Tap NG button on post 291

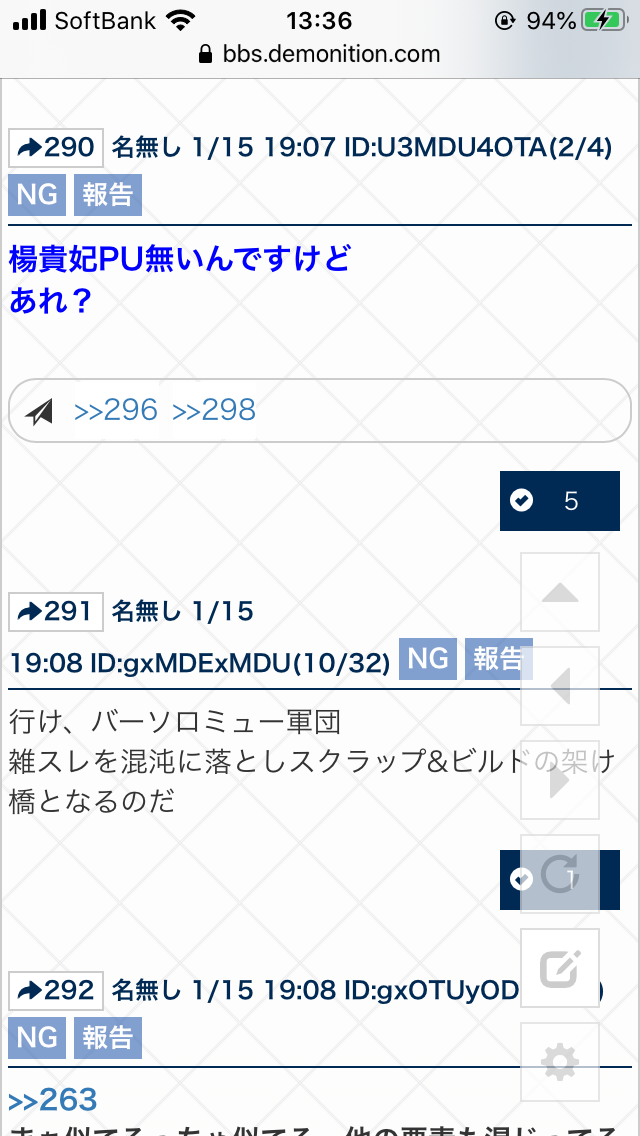pos(428,658)
